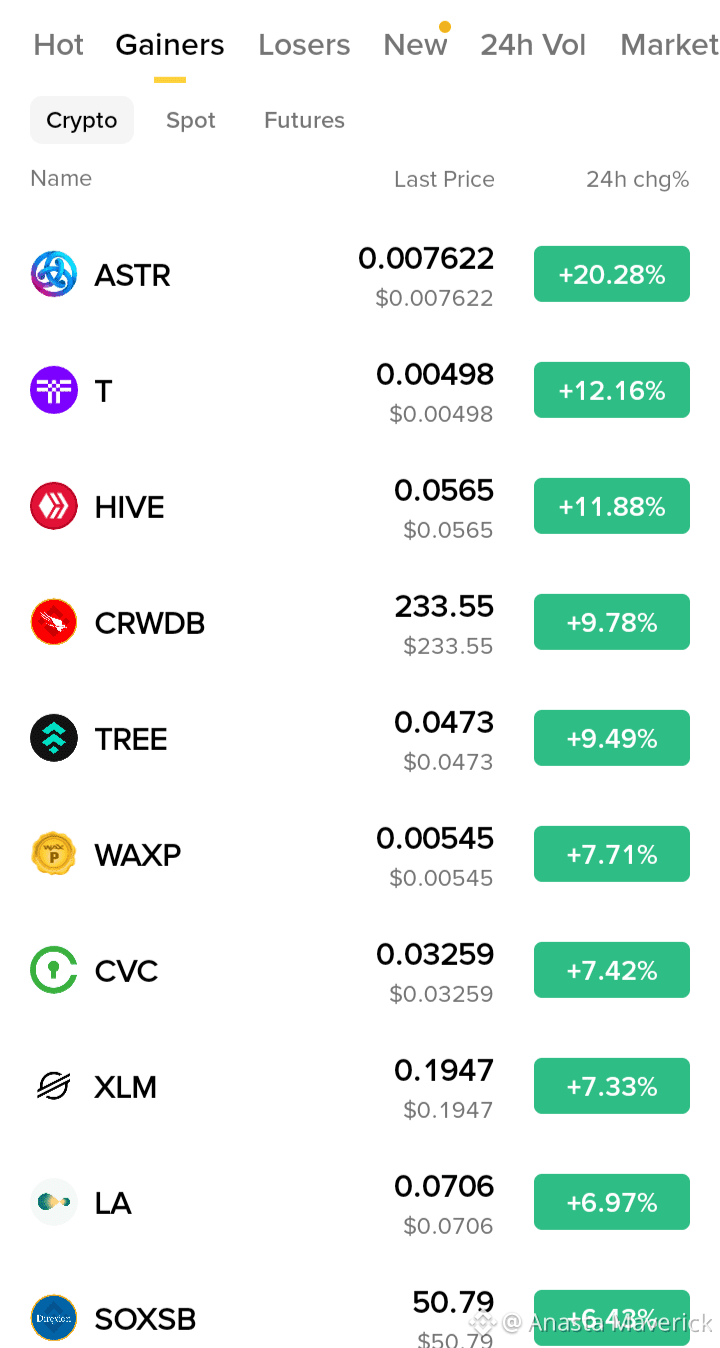The height and width of the screenshot is (1348, 720).
Task: Open the HIVE coin row
Action: (360, 506)
